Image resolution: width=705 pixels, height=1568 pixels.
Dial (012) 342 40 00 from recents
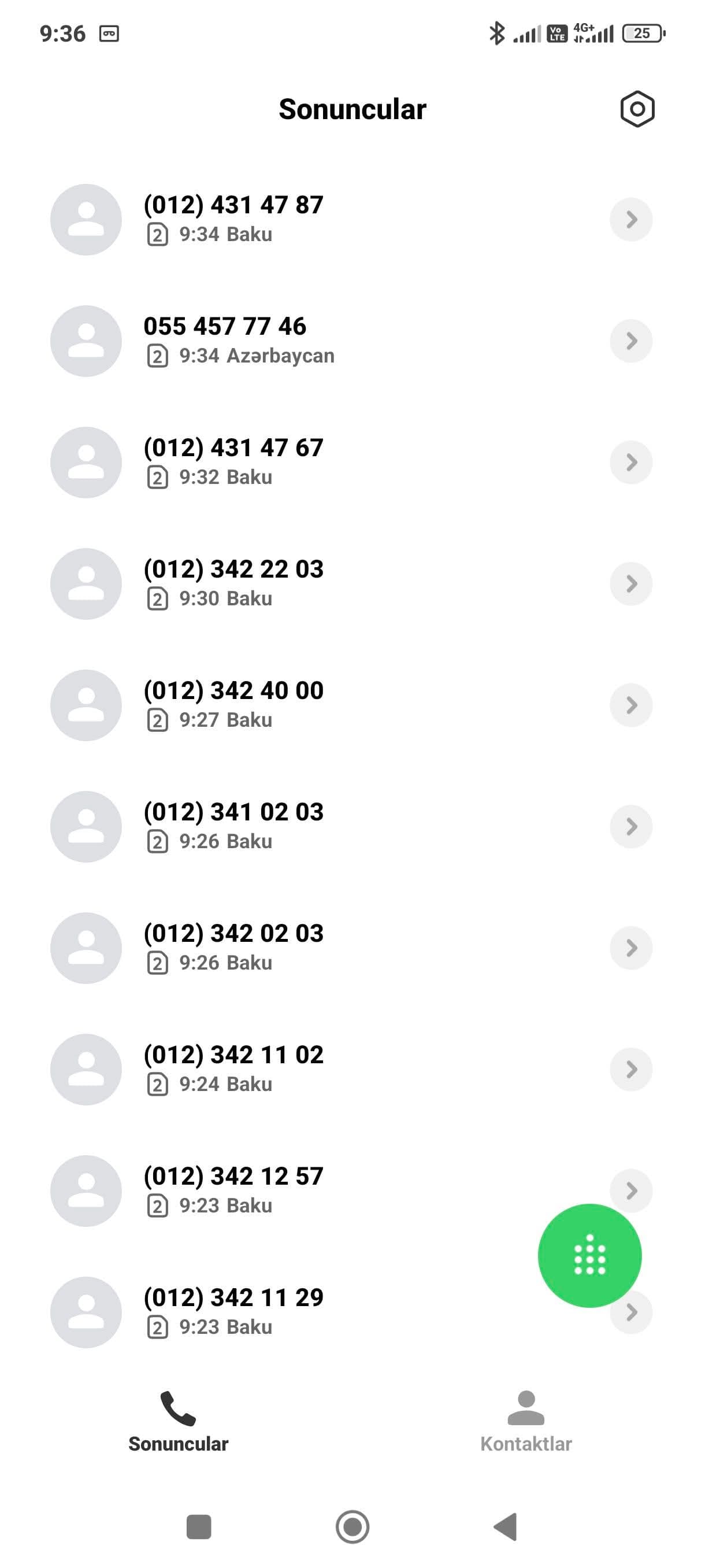[328, 705]
